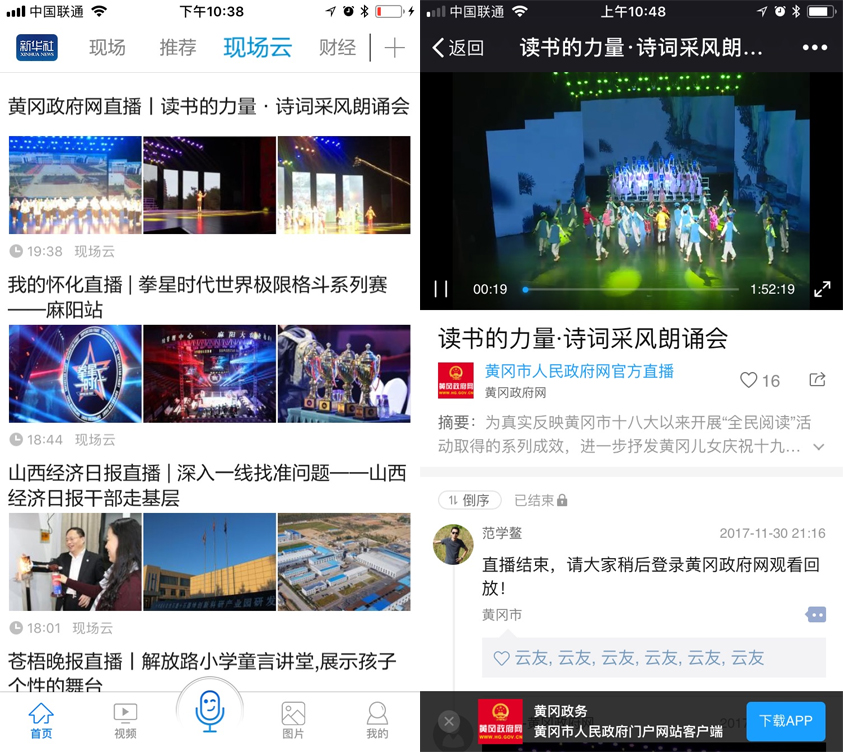This screenshot has width=843, height=752.
Task: Open the 我的 profile tab
Action: point(377,720)
